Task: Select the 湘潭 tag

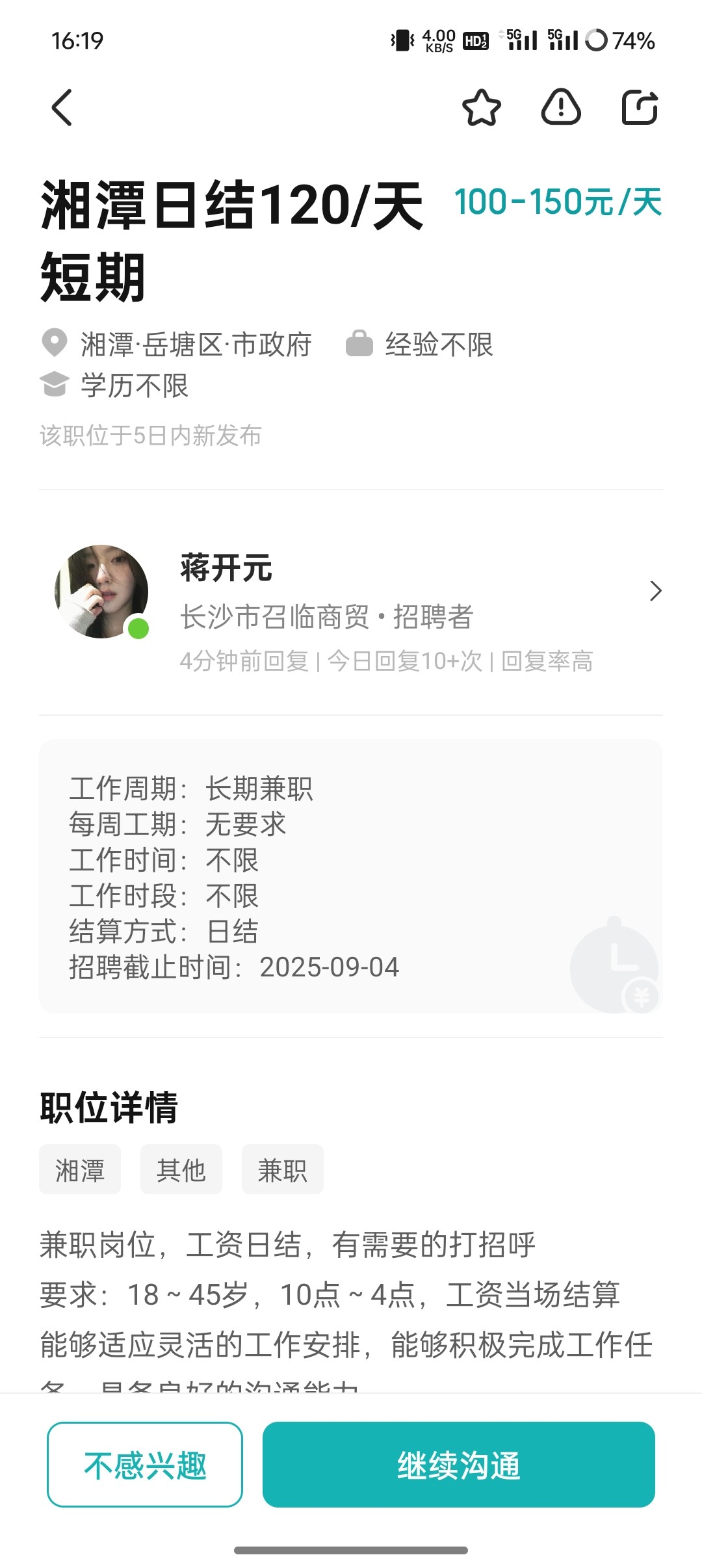Action: tap(80, 1169)
